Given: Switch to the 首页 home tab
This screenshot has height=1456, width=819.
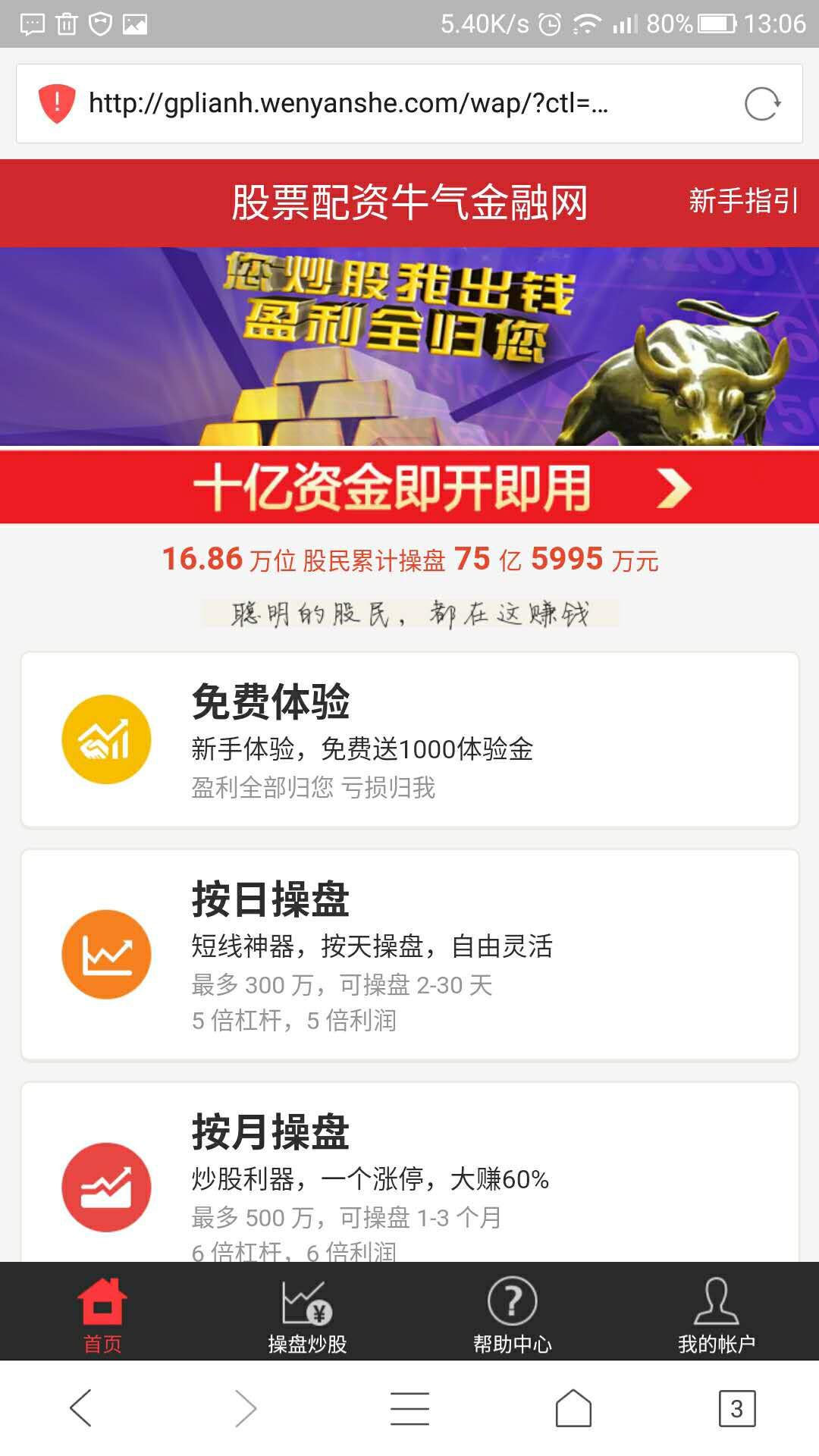Looking at the screenshot, I should tap(102, 1313).
